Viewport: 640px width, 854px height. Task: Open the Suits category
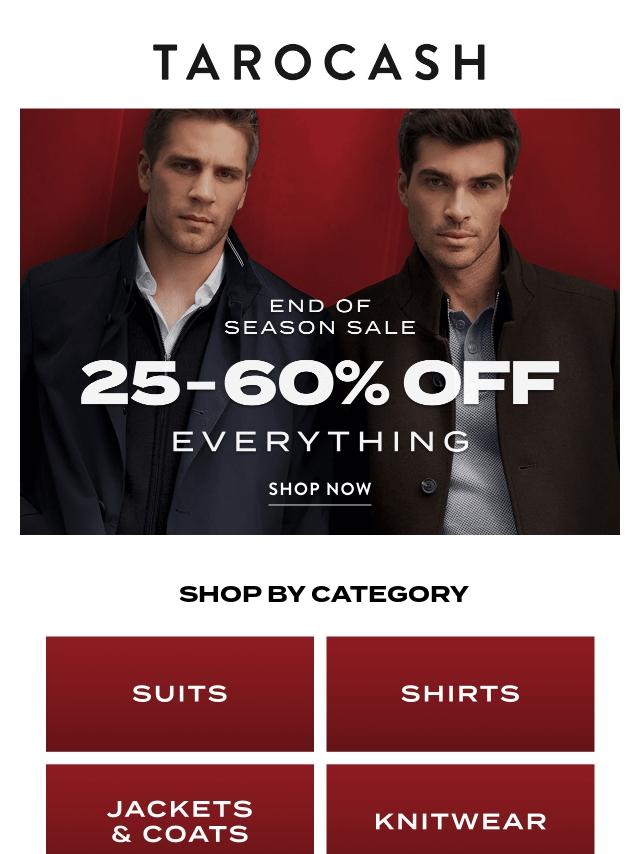tap(180, 693)
